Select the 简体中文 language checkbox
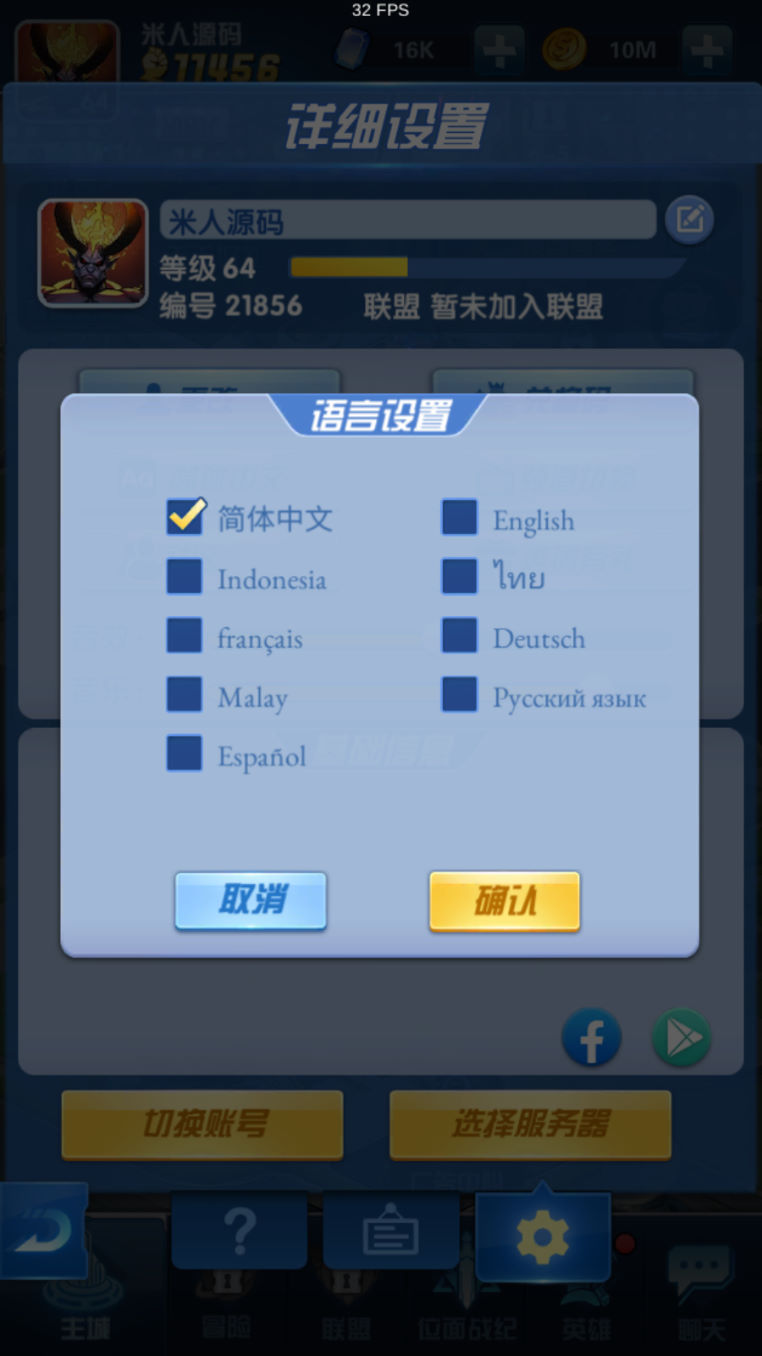The width and height of the screenshot is (762, 1356). [185, 518]
